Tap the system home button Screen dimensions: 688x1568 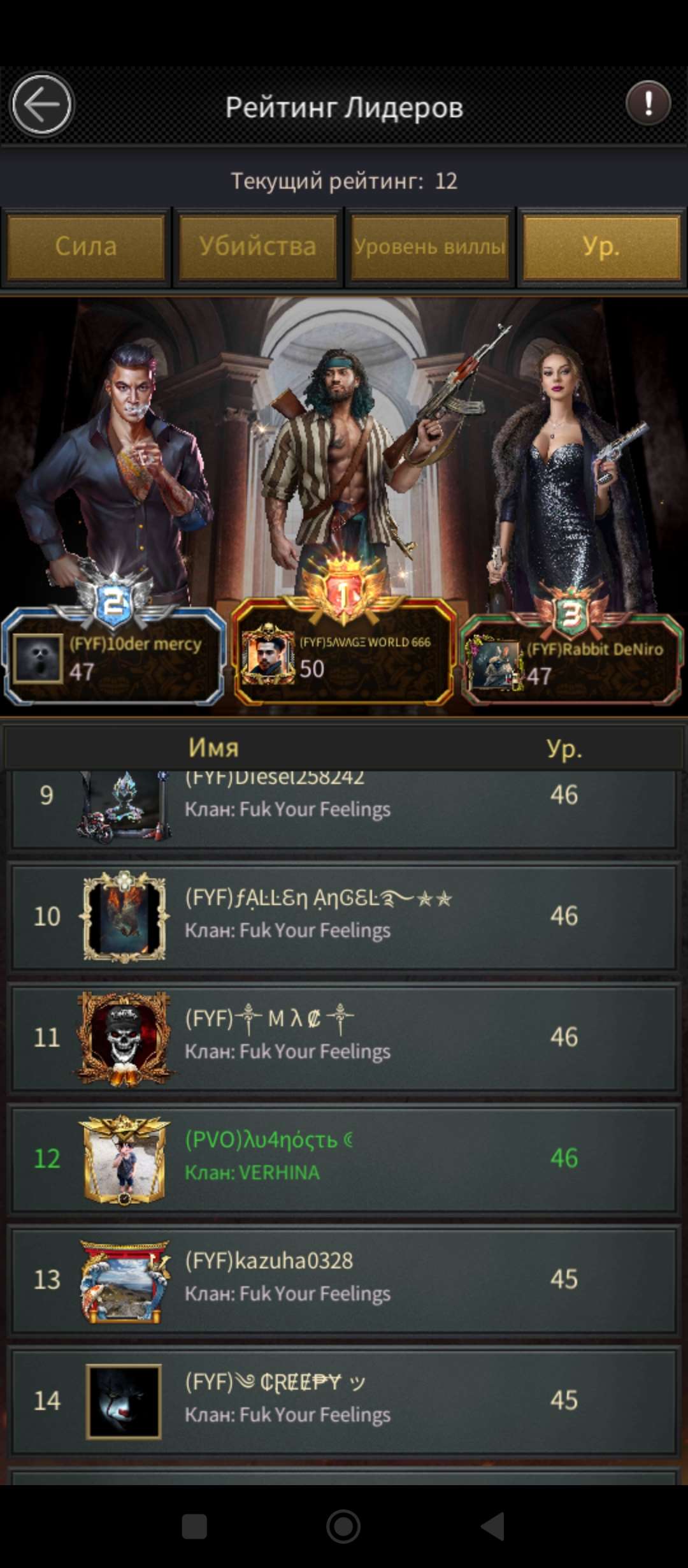coord(343,1527)
